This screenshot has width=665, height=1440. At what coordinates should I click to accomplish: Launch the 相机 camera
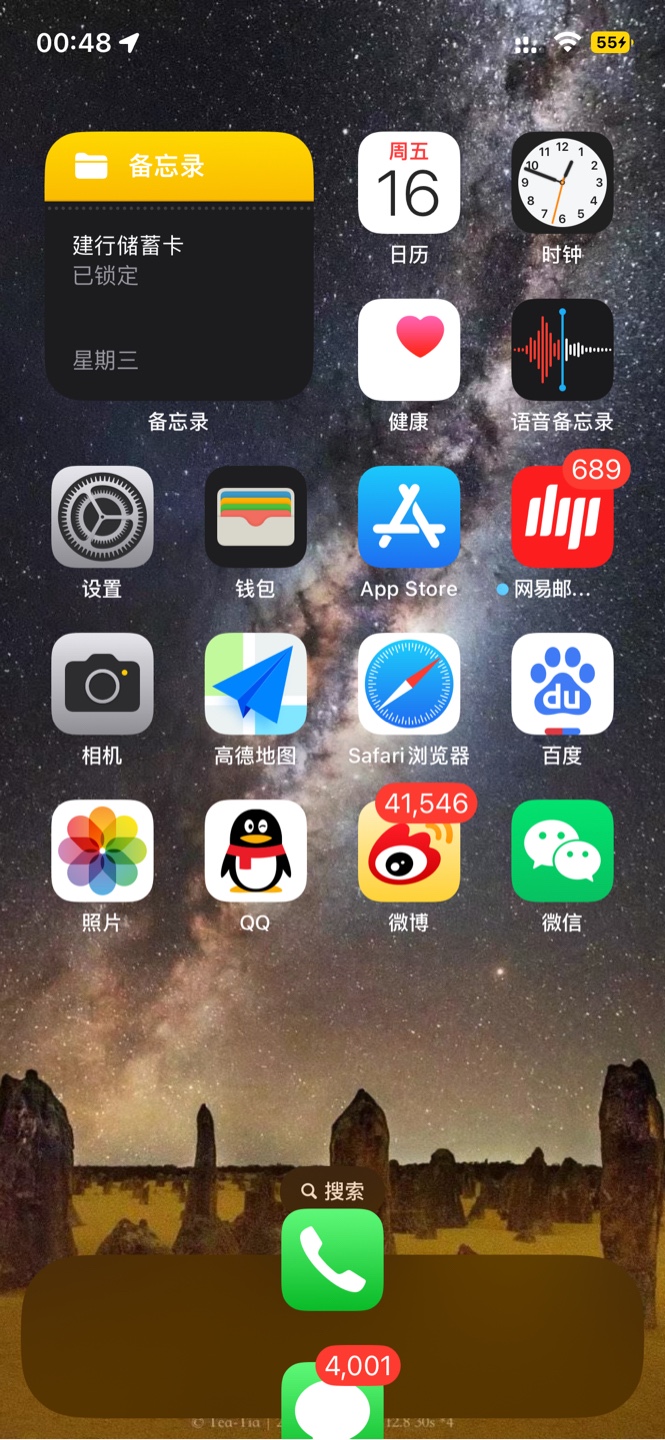point(102,684)
